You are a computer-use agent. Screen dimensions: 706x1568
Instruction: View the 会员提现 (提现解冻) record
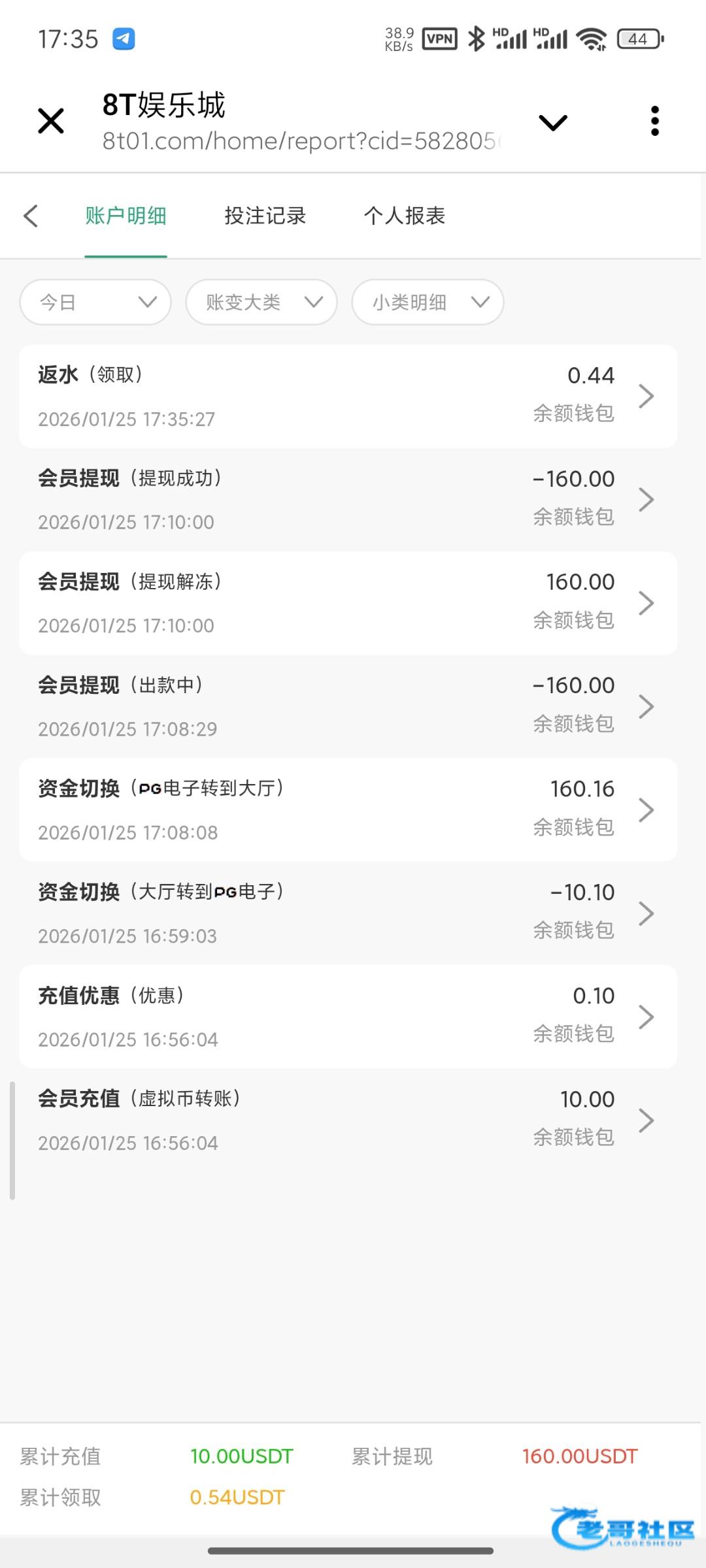coord(348,603)
